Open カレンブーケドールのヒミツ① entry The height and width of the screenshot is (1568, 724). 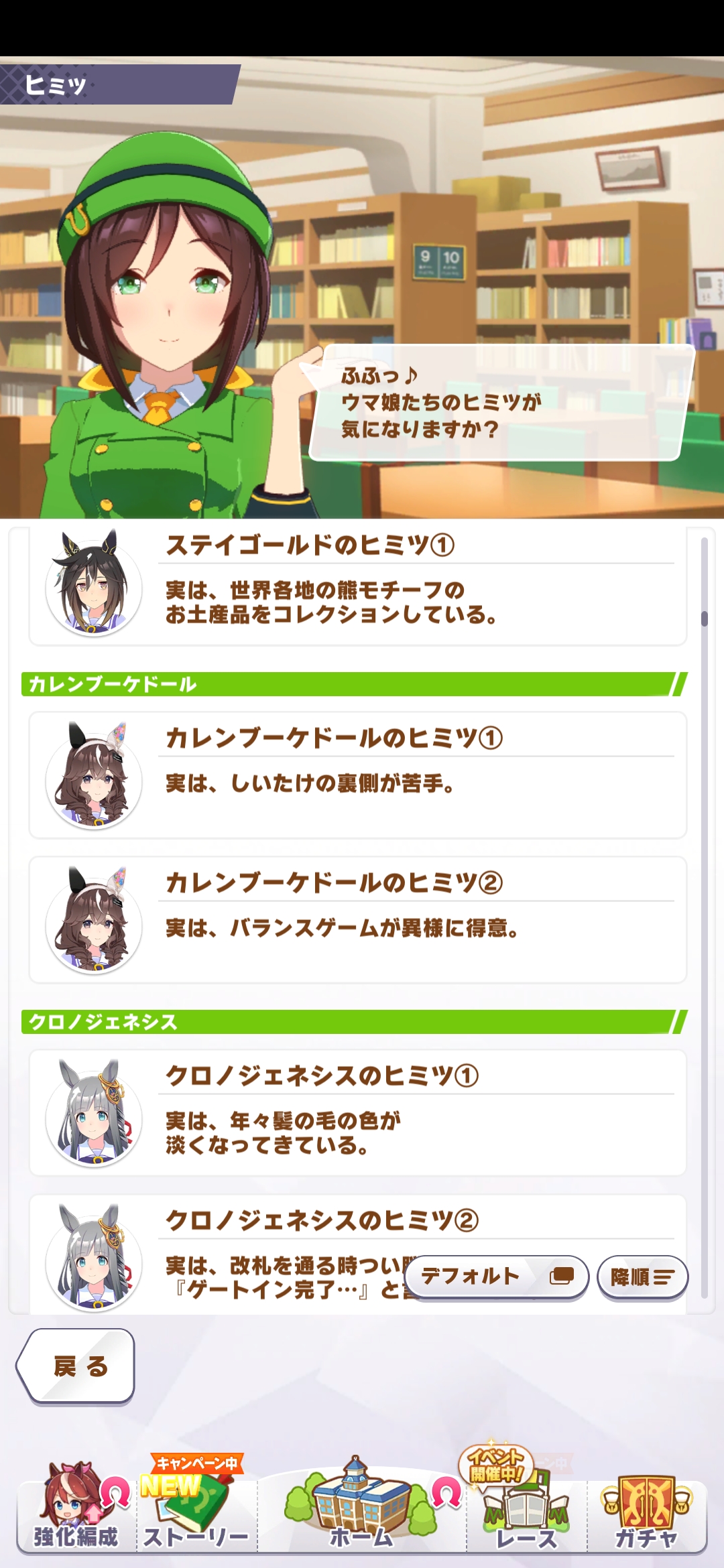(x=358, y=775)
